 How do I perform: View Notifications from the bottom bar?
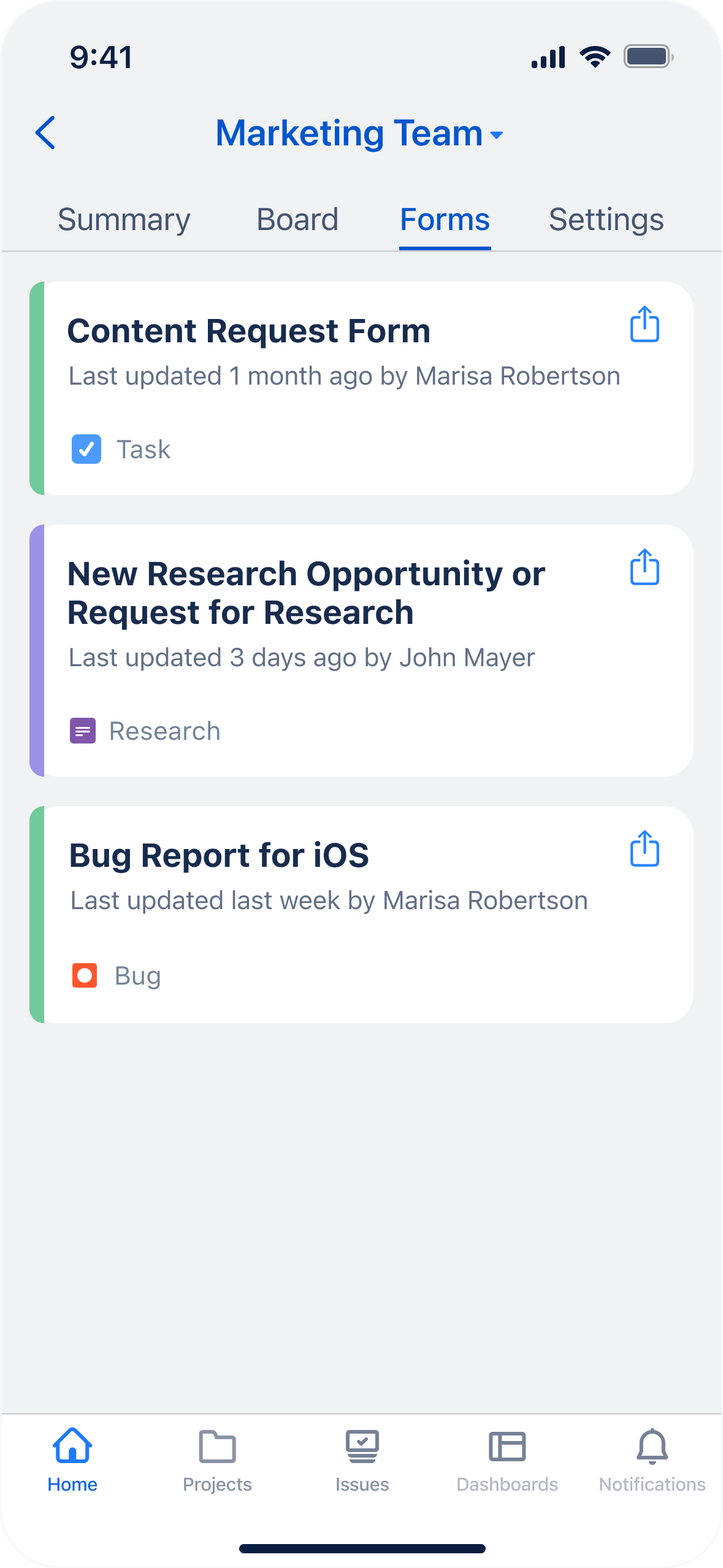click(x=652, y=1460)
